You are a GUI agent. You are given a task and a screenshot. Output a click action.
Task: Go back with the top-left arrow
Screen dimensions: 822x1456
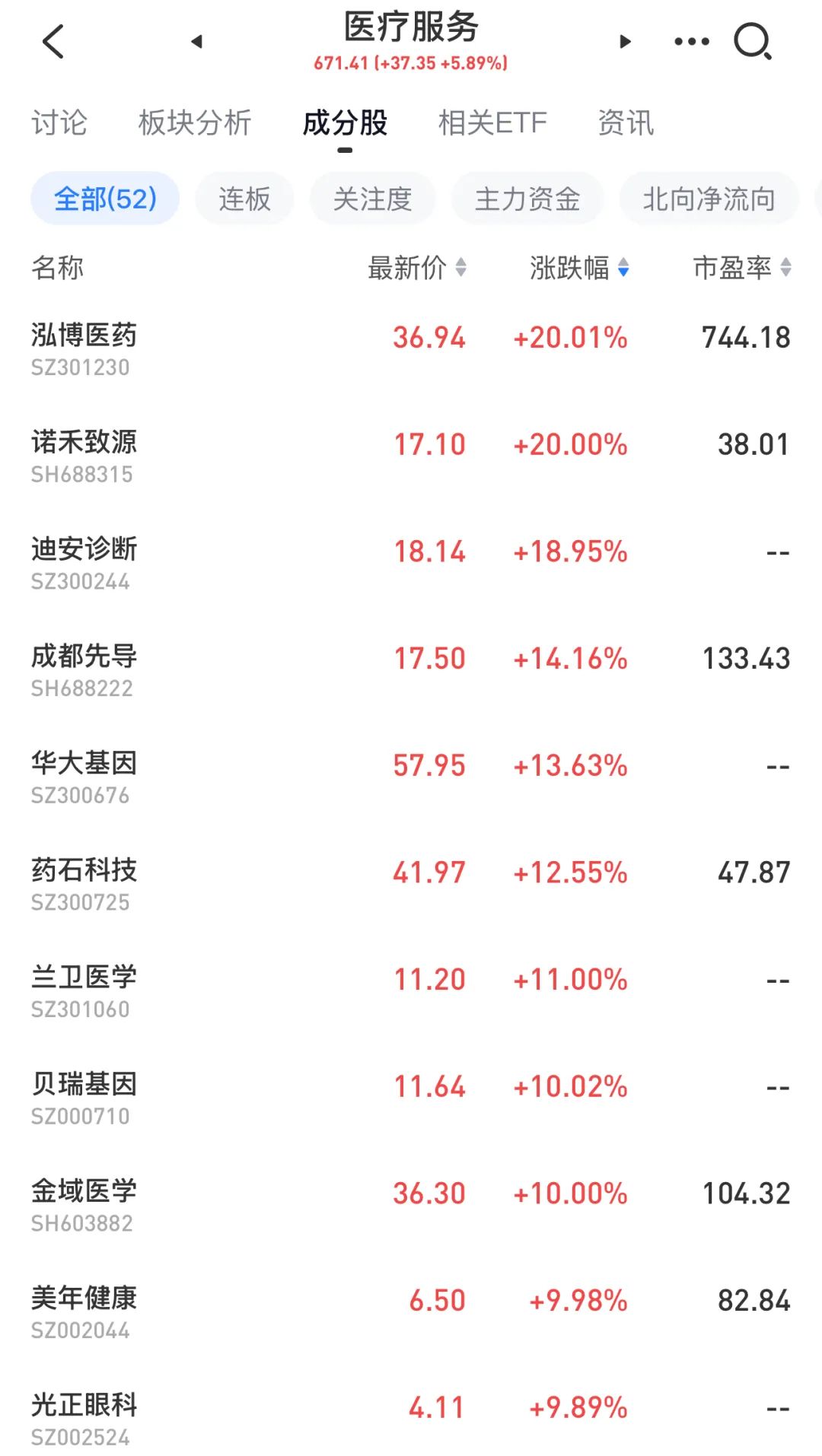pyautogui.click(x=53, y=41)
